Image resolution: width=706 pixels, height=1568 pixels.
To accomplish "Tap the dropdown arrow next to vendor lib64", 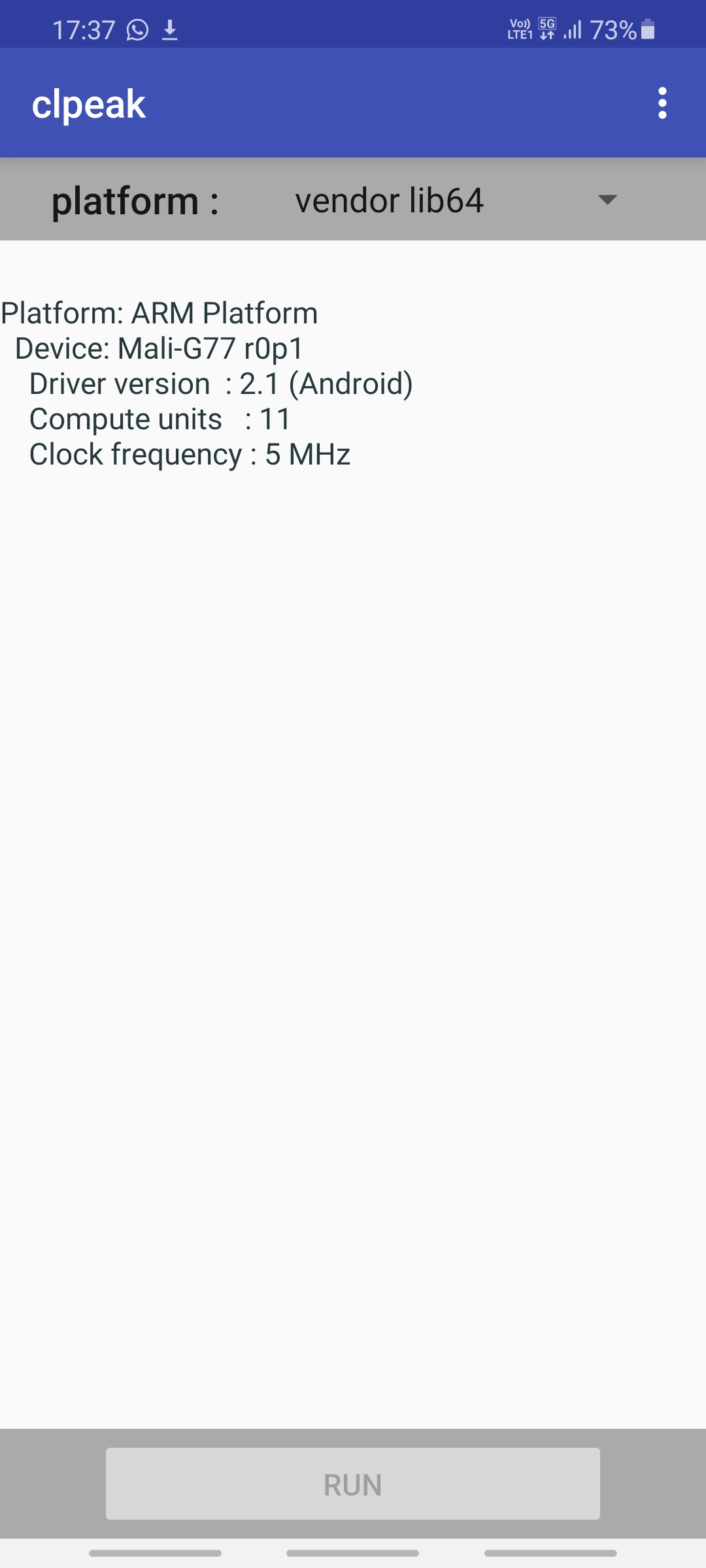I will [607, 201].
